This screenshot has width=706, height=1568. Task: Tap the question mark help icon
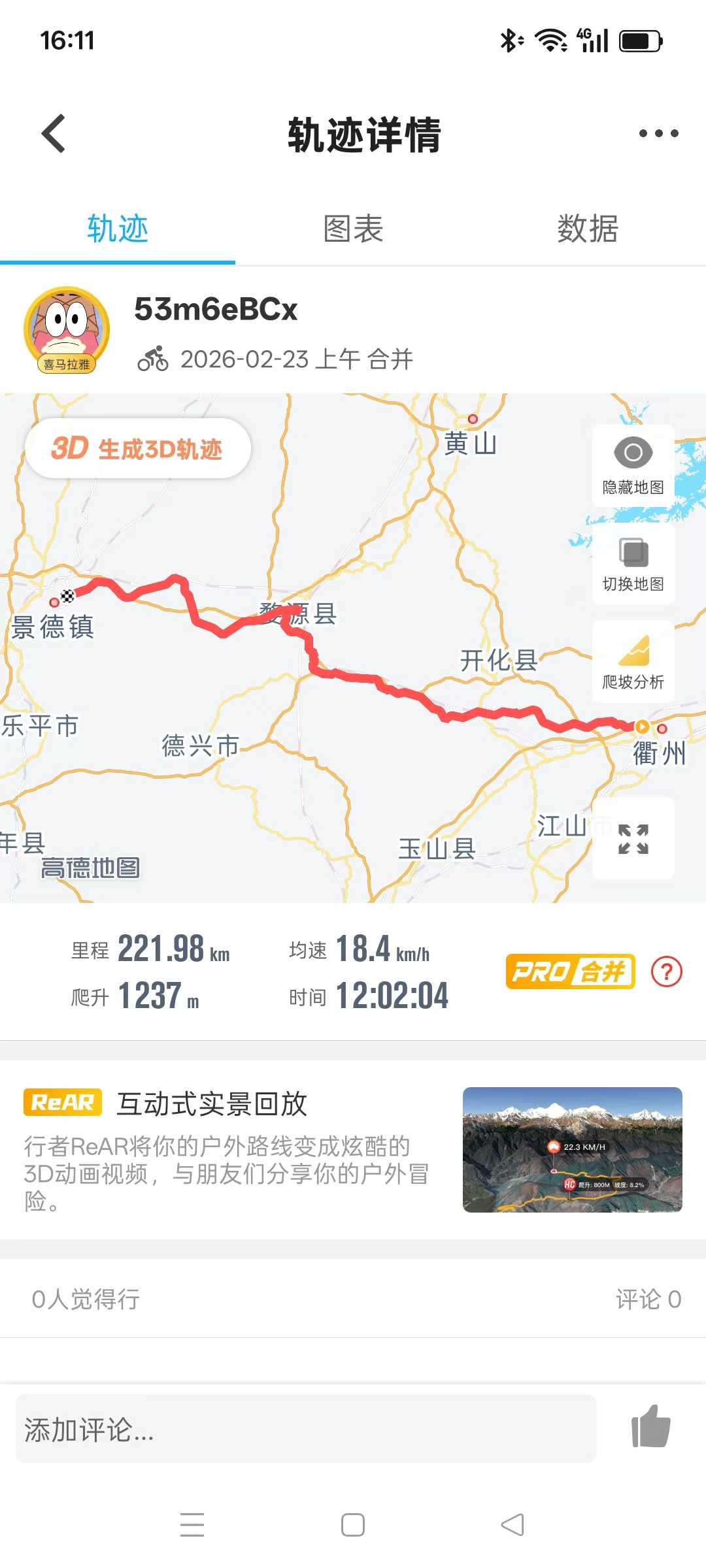click(665, 972)
